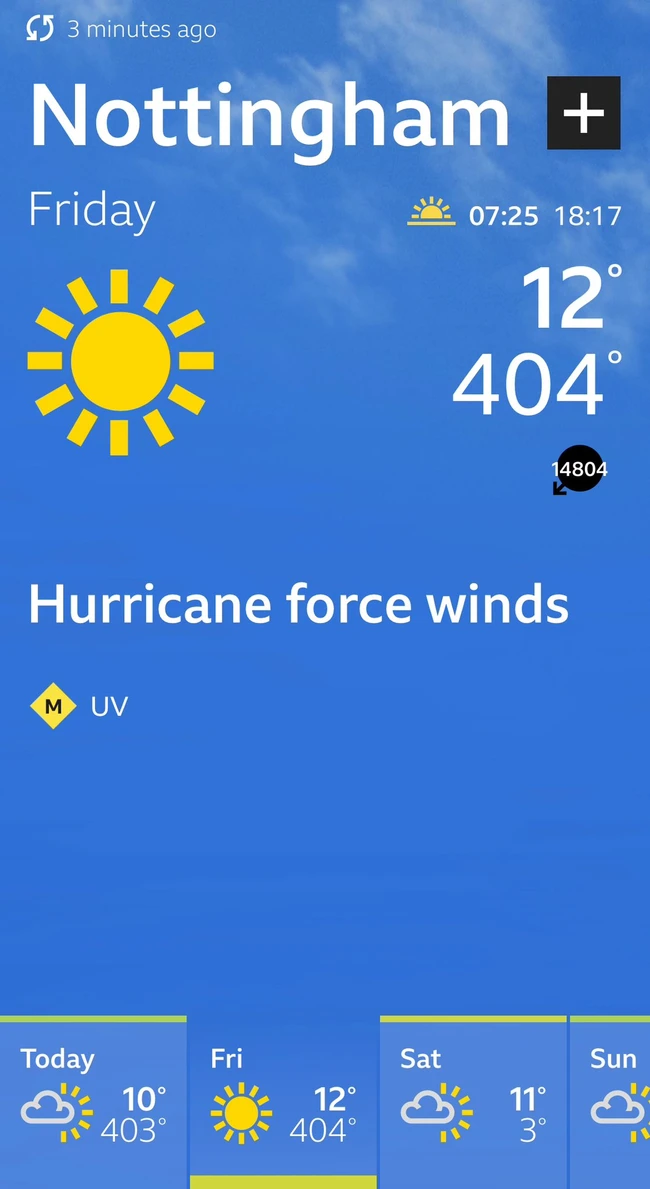The image size is (650, 1189).
Task: Refresh the weather data
Action: [x=40, y=29]
